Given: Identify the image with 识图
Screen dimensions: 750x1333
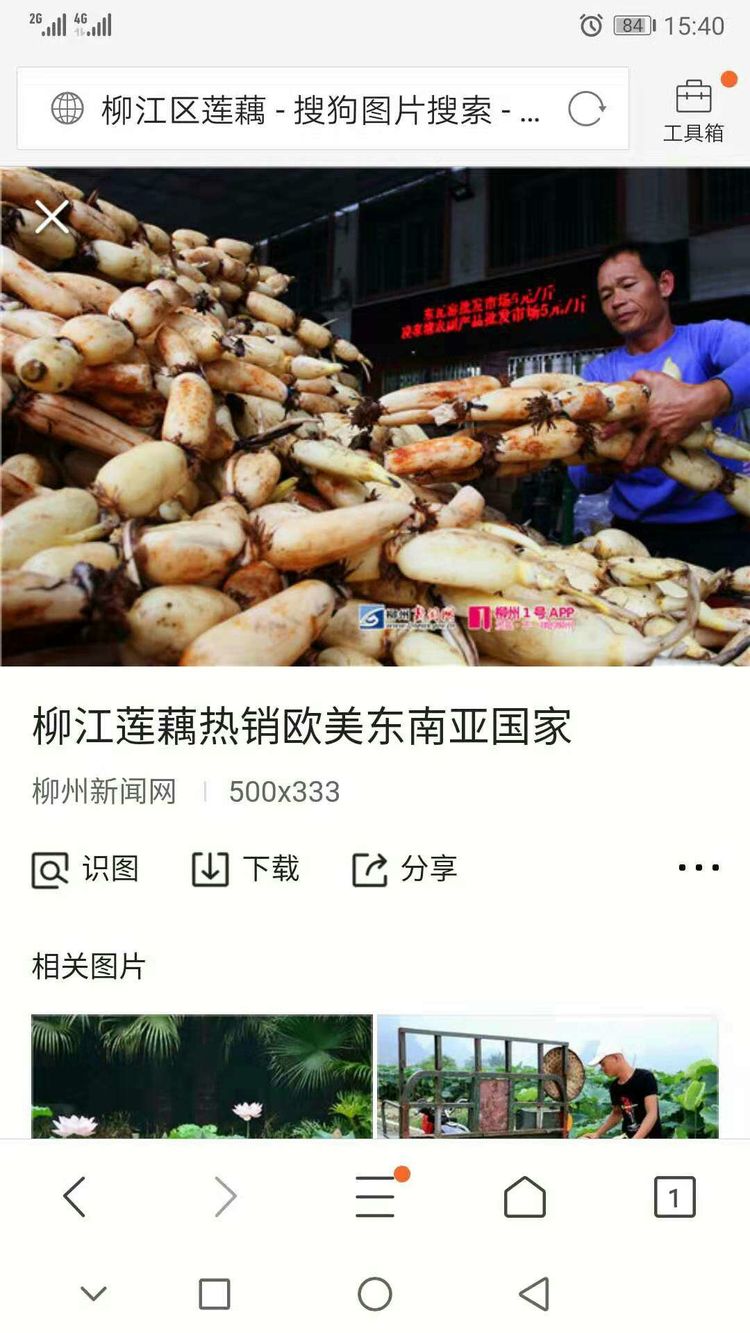Looking at the screenshot, I should (x=85, y=869).
